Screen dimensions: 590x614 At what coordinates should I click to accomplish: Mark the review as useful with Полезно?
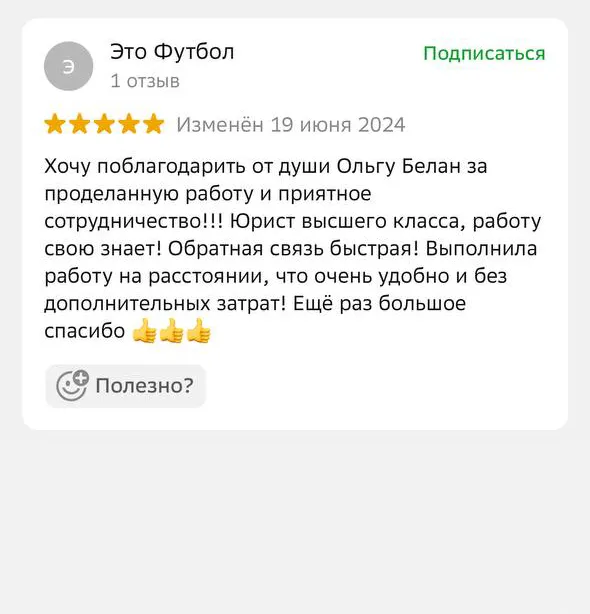(125, 386)
